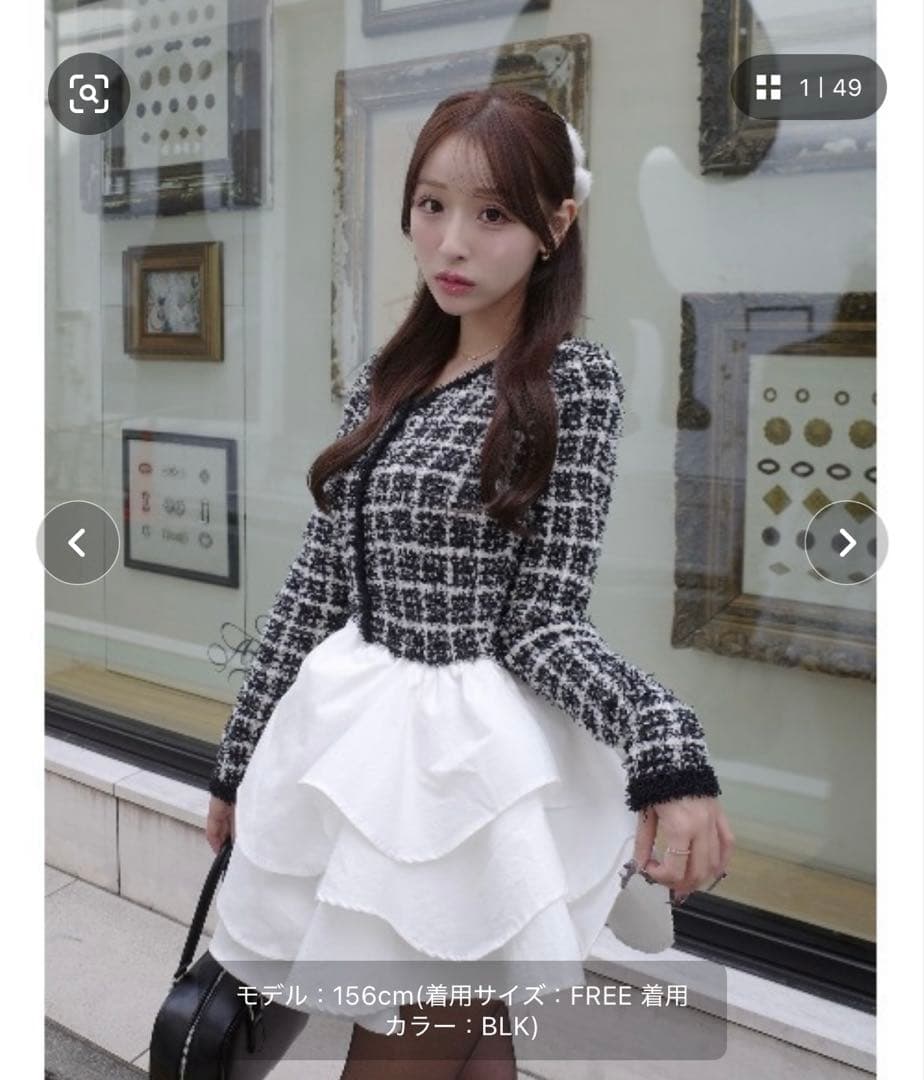Open the image search lens icon
The image size is (924, 1080).
[88, 93]
